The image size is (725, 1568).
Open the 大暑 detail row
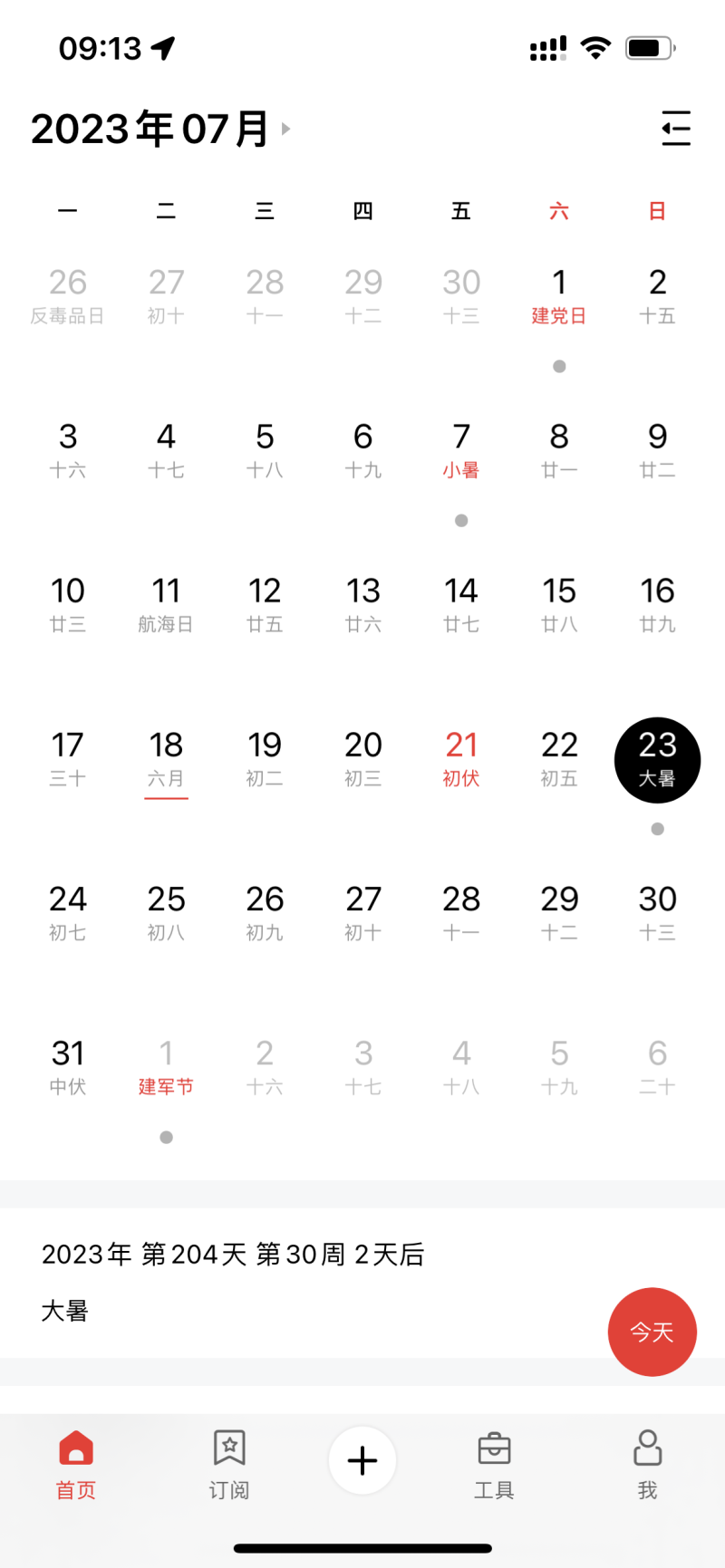(65, 1311)
